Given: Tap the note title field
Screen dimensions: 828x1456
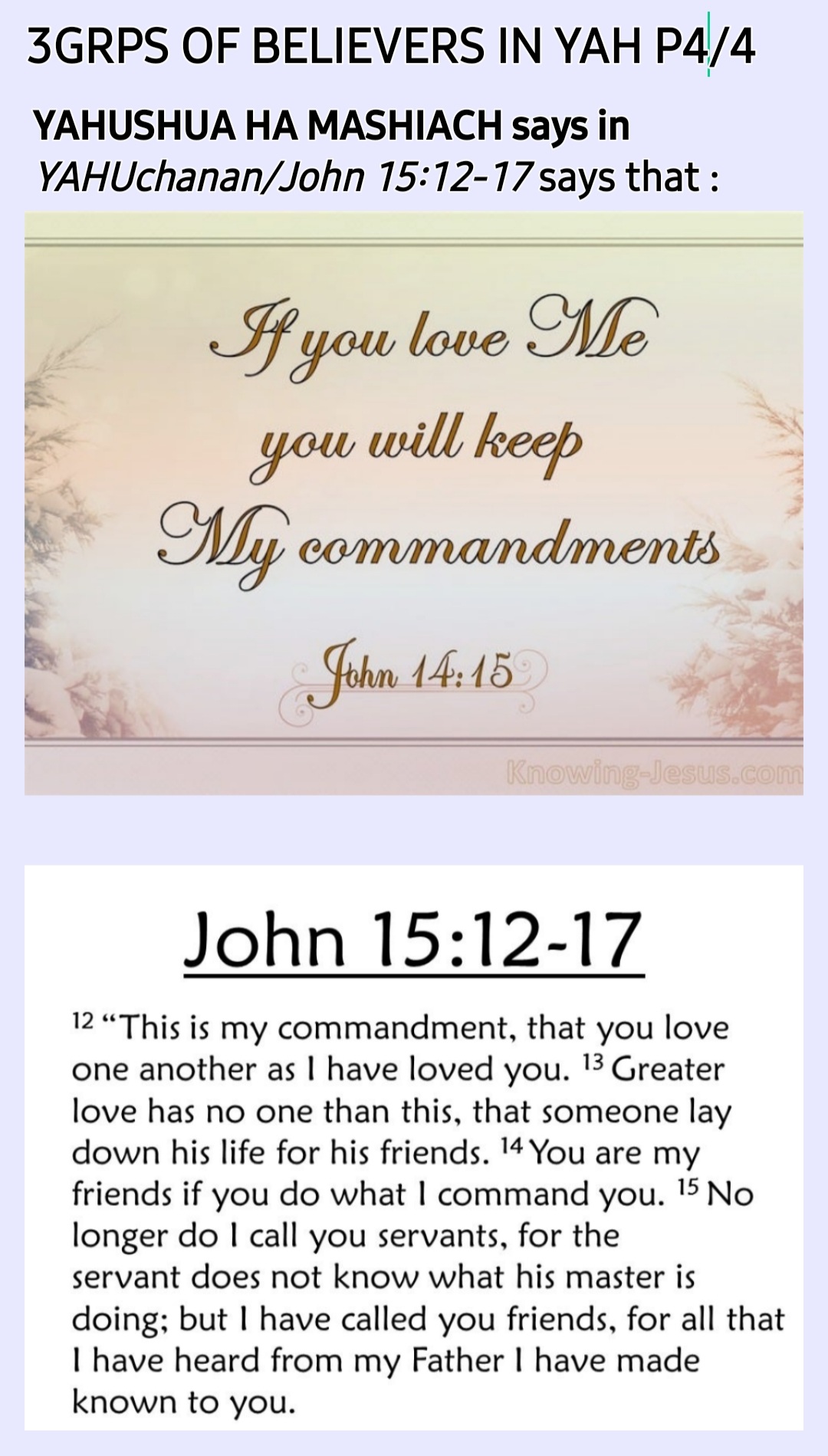Looking at the screenshot, I should tap(391, 48).
